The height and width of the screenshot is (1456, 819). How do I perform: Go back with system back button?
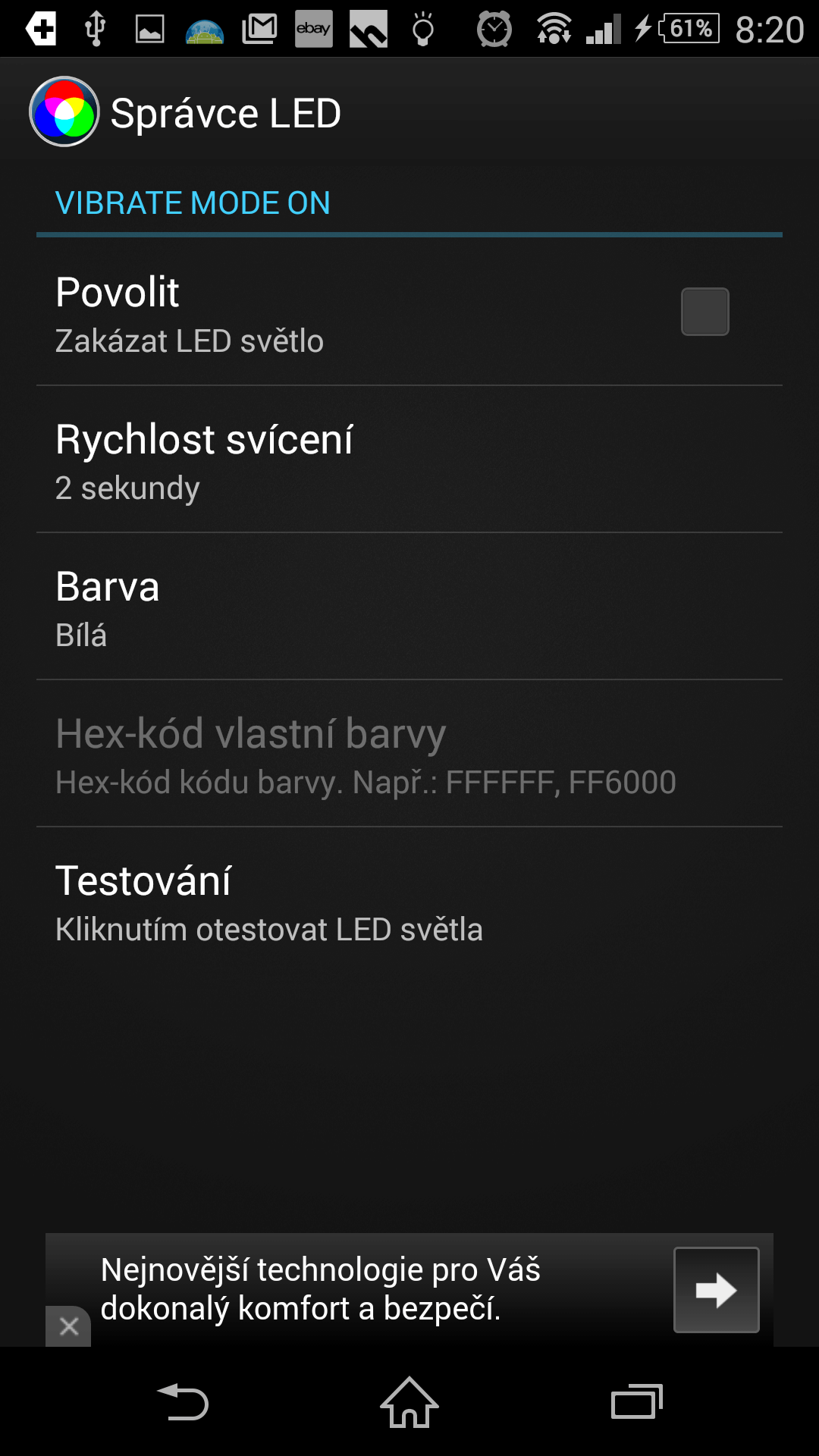pos(183,1401)
